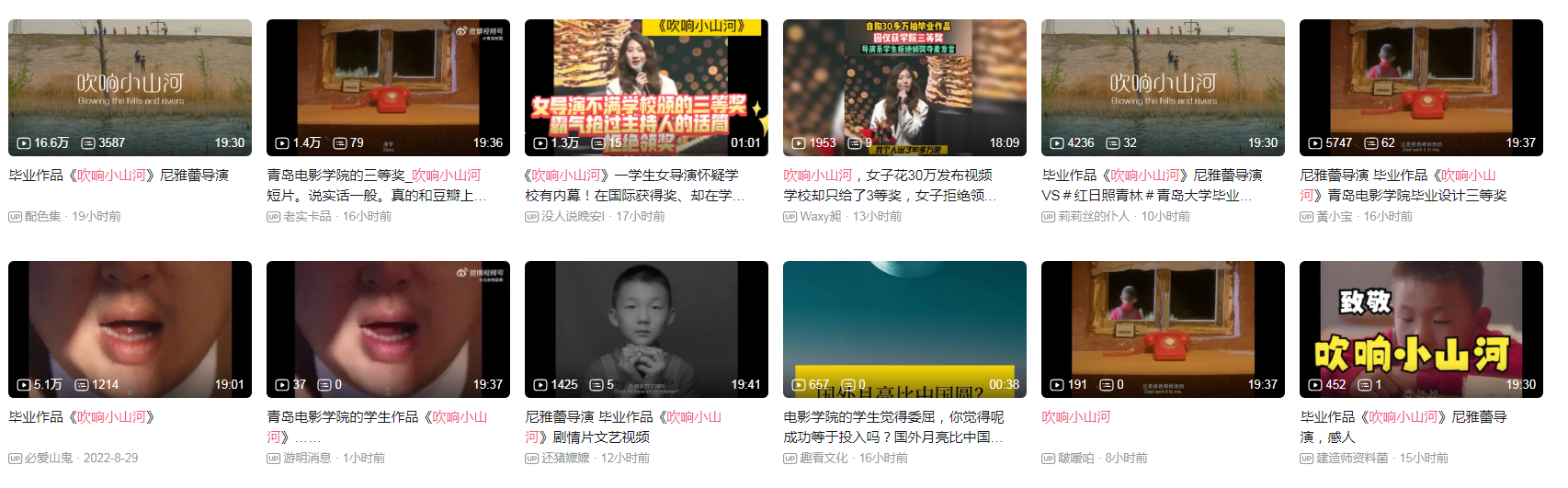Viewport: 1568px width, 488px height.
Task: Open the video uploaded by 莉莉丝的仆人
Action: 1163,87
